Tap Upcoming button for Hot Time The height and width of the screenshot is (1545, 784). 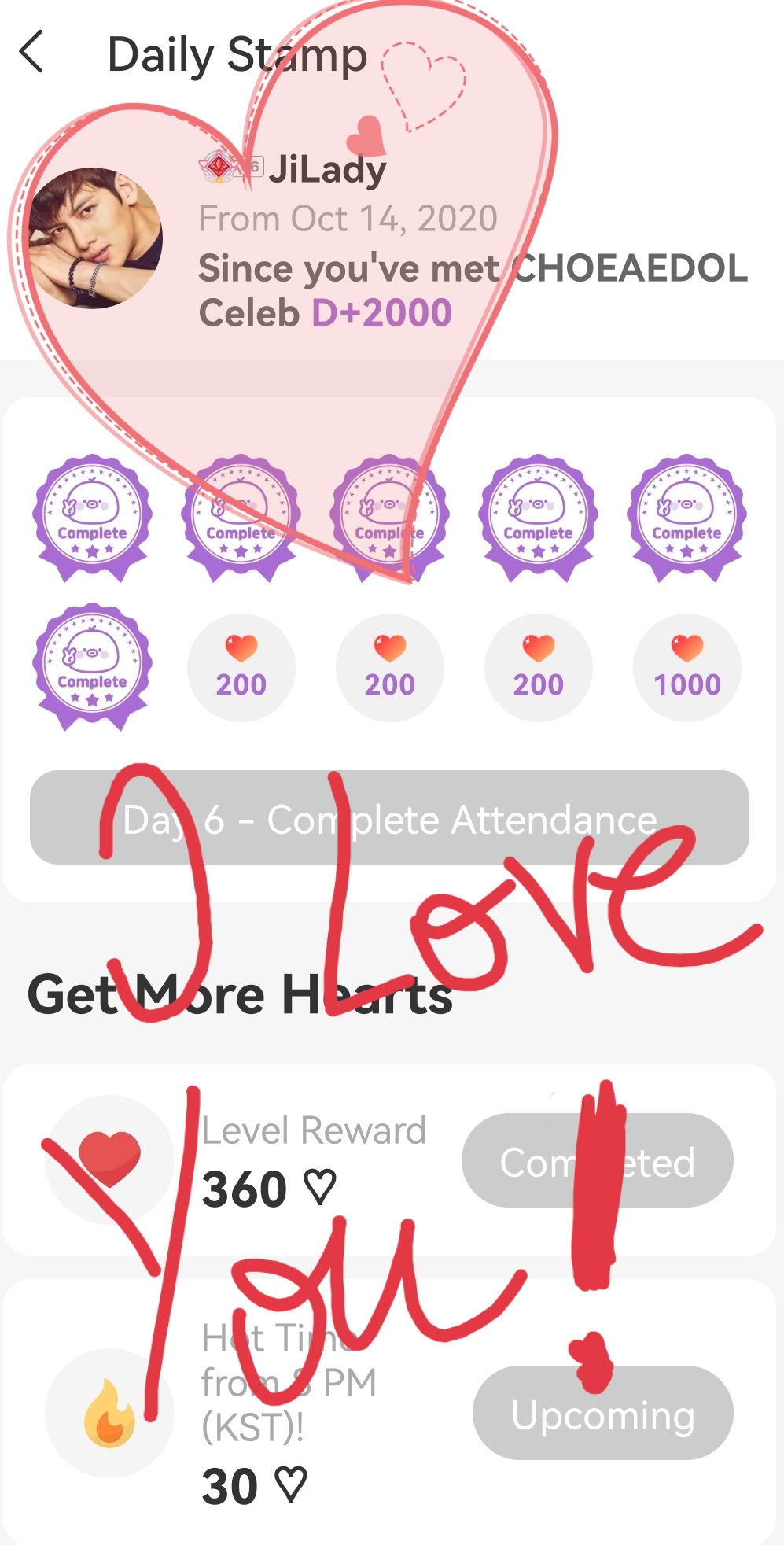(x=602, y=1414)
